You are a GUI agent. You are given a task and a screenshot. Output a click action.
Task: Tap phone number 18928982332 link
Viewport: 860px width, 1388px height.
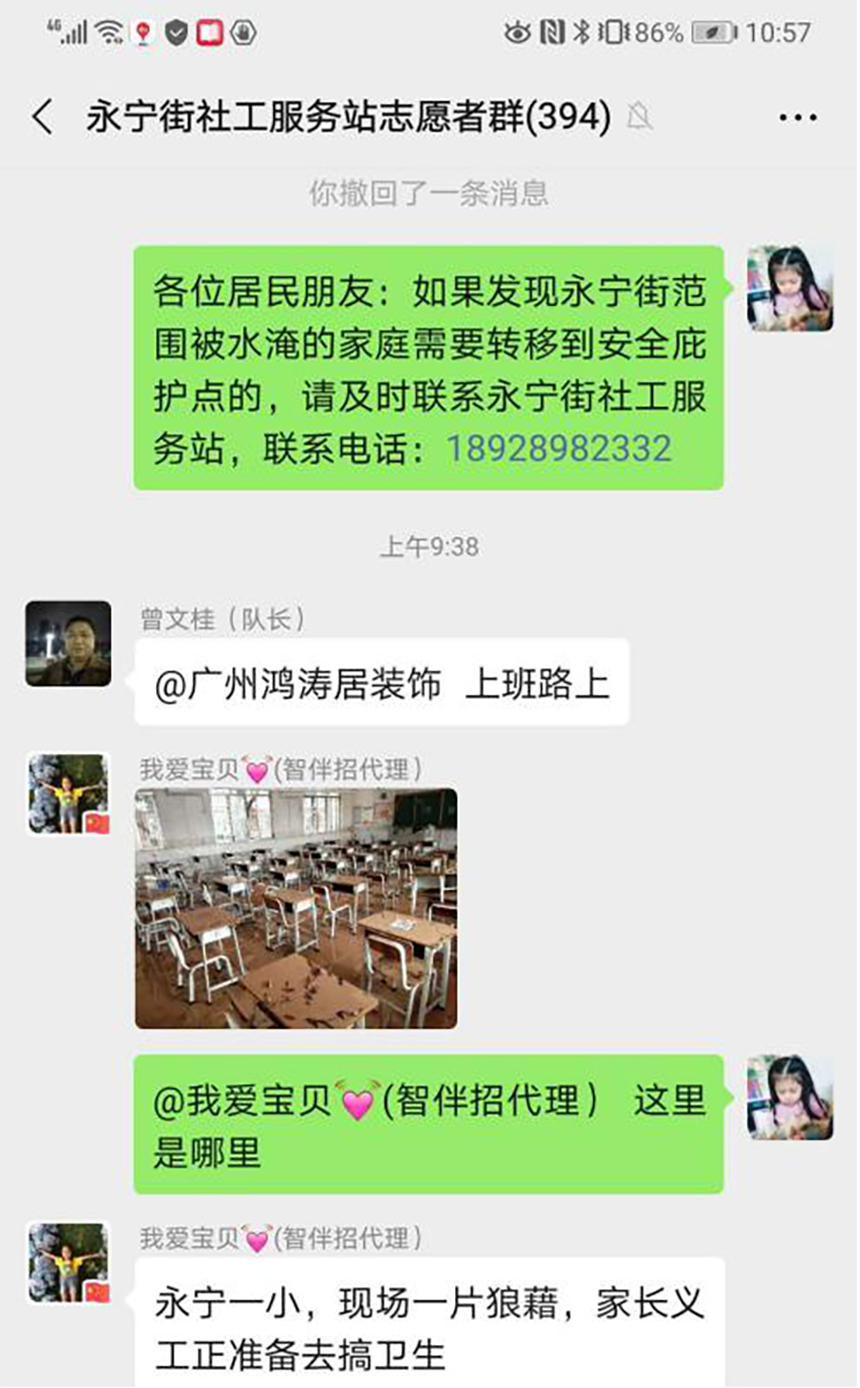[558, 448]
